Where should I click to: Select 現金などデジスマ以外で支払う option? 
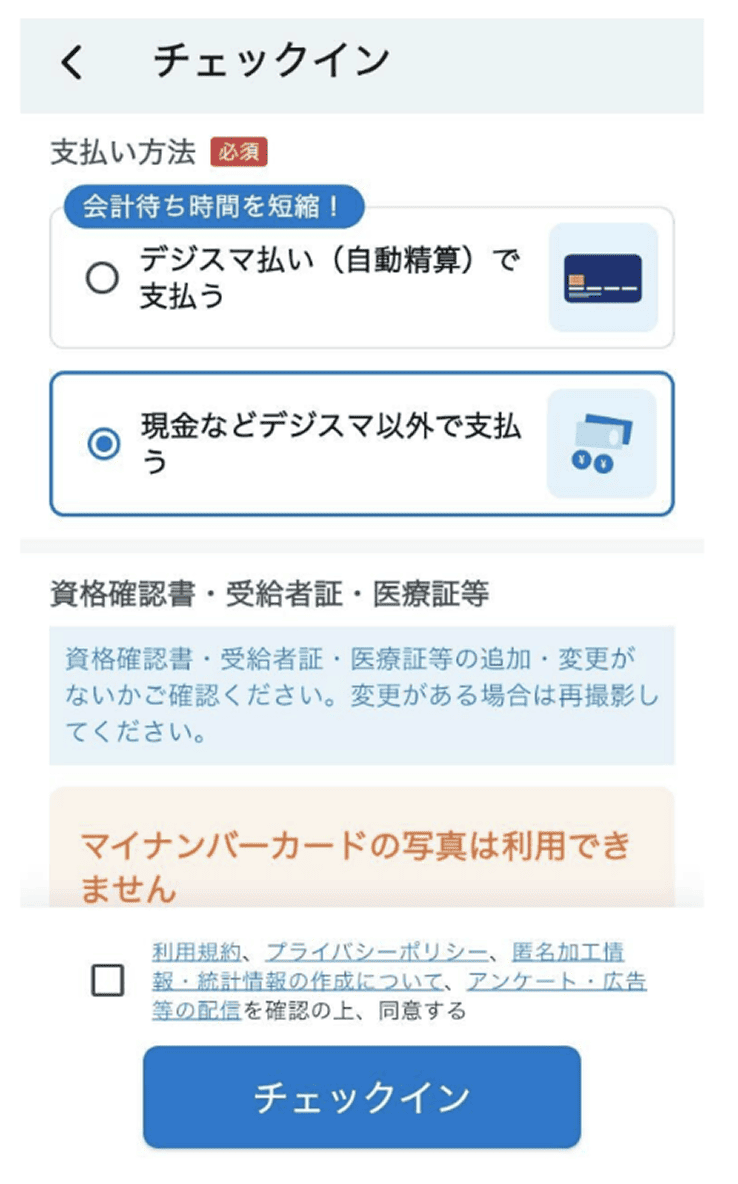coord(103,445)
